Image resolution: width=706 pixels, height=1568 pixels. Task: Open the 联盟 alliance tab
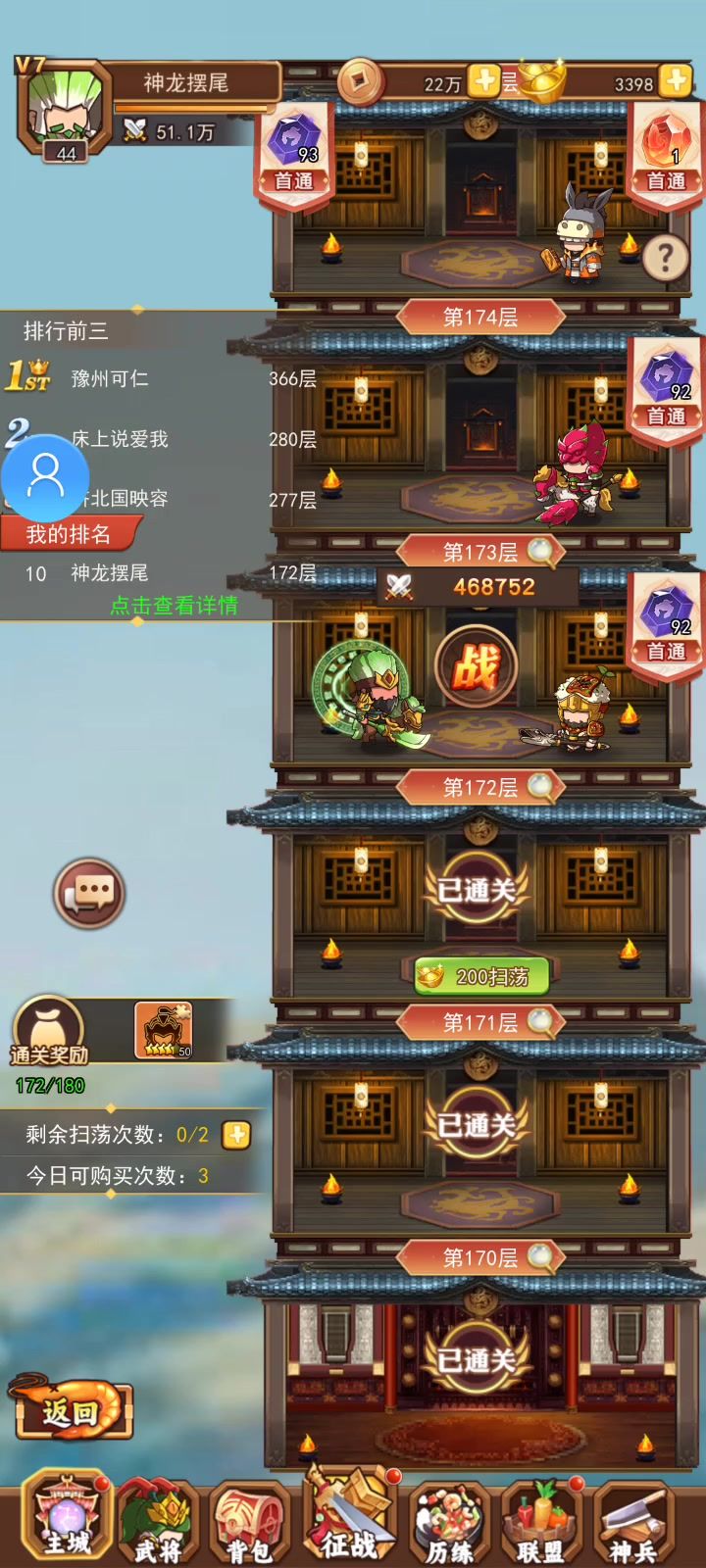point(541,1524)
